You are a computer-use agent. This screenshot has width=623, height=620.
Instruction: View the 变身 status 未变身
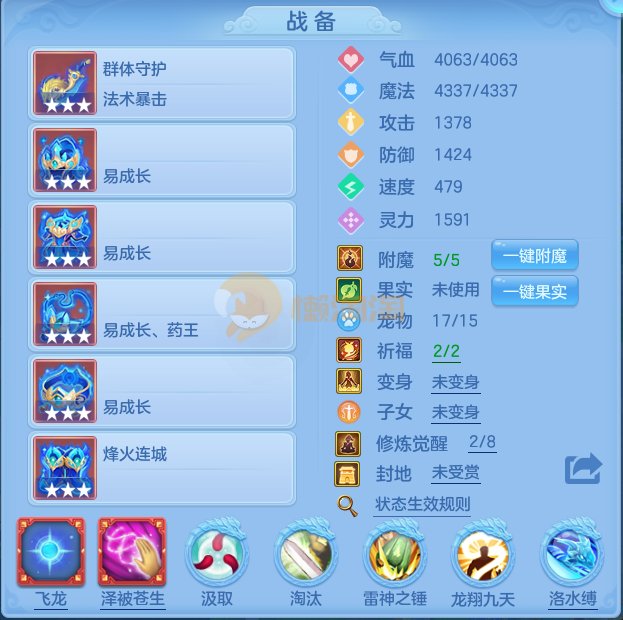[455, 382]
